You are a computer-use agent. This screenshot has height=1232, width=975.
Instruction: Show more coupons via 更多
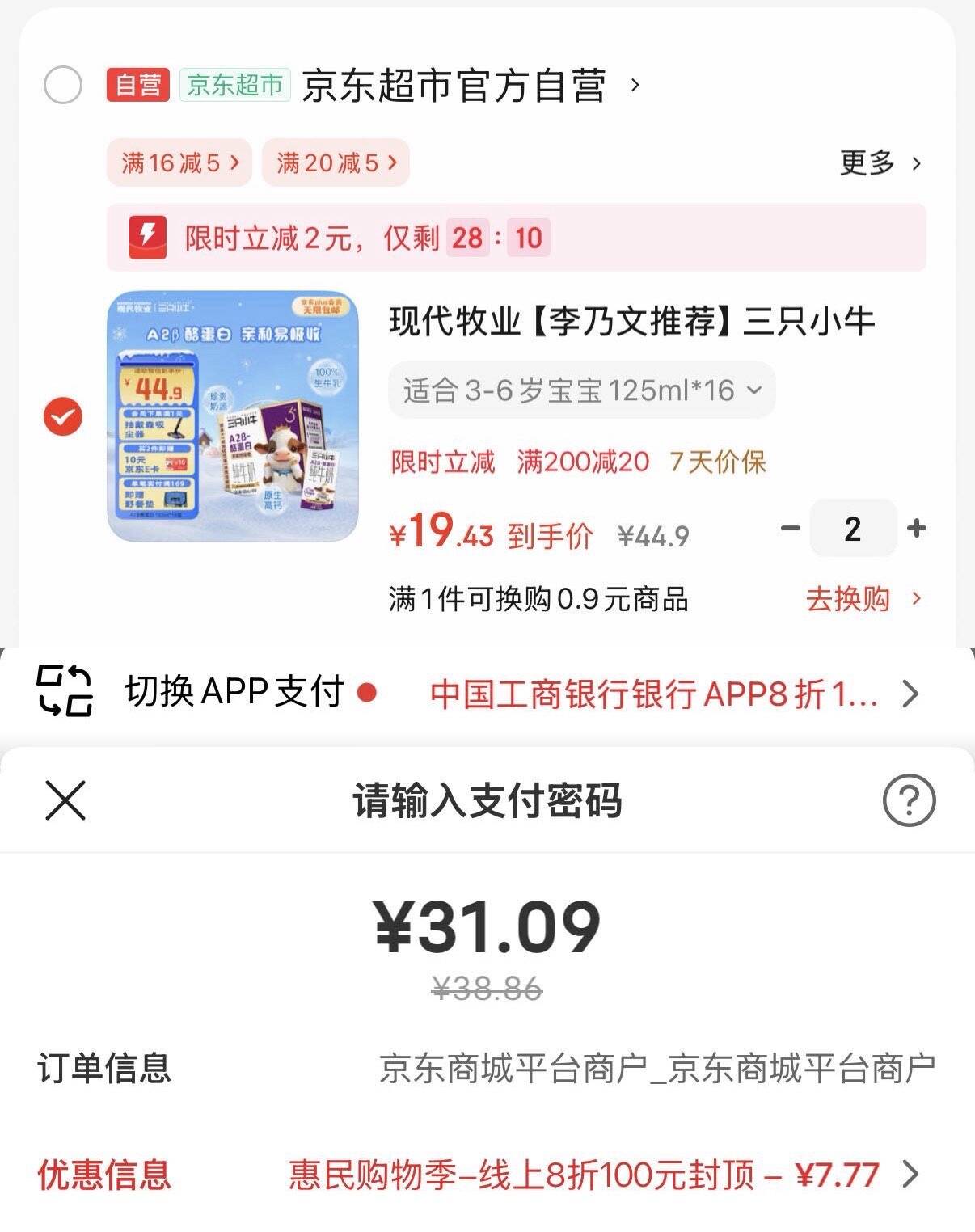880,162
